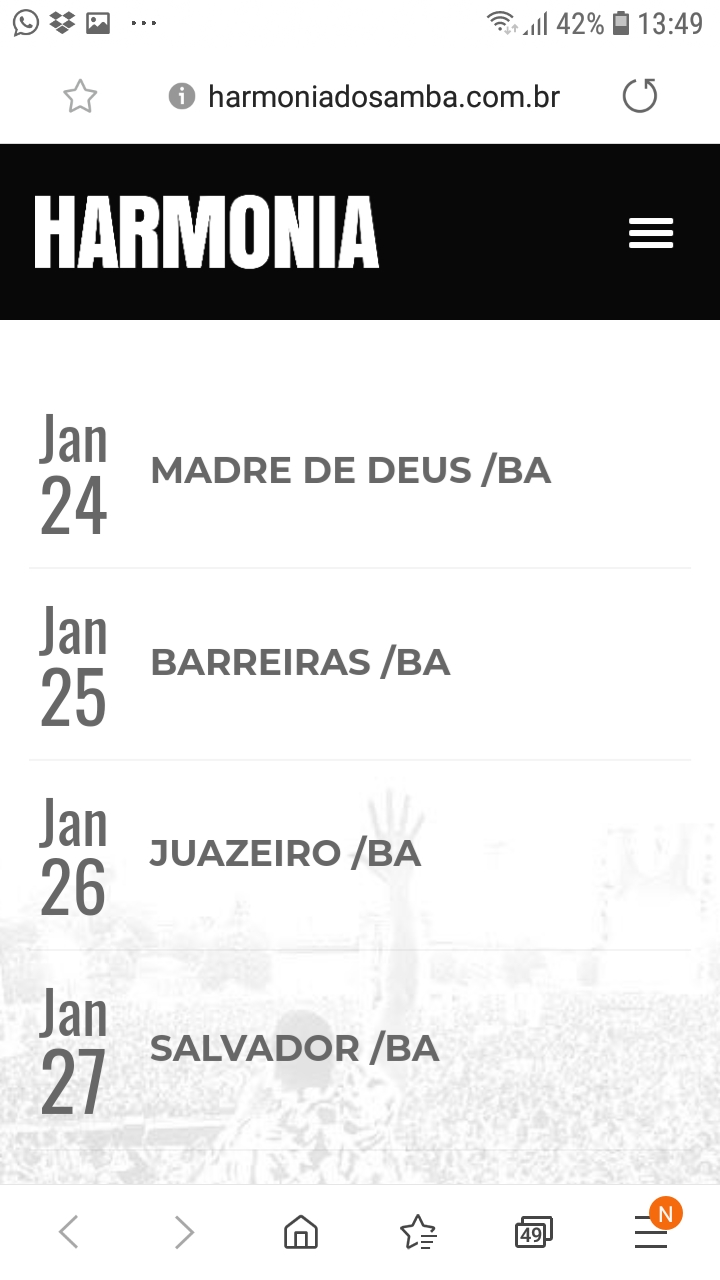Go forward to the next page
The height and width of the screenshot is (1280, 720).
(184, 1233)
